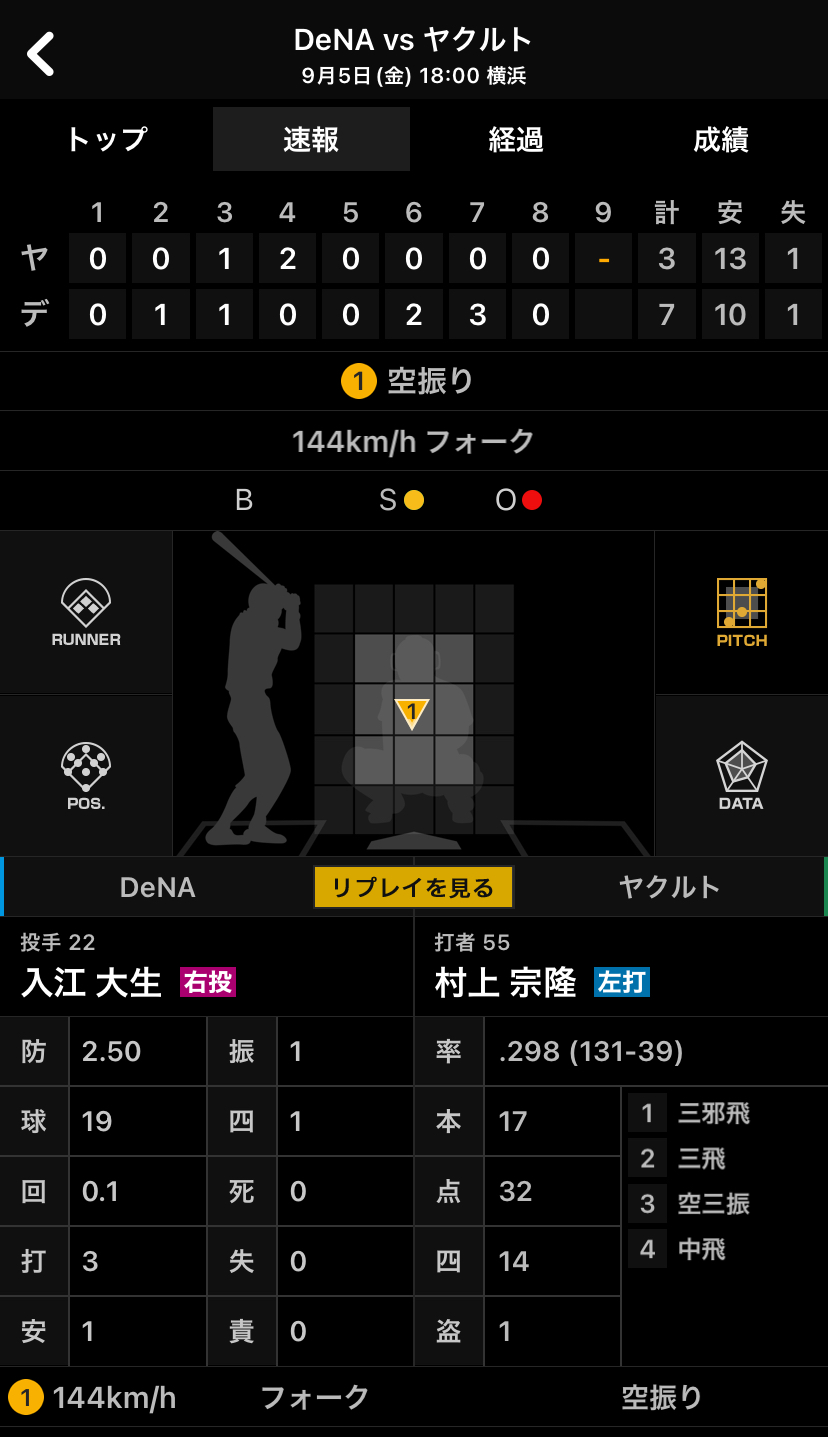Image resolution: width=828 pixels, height=1437 pixels.
Task: Open pitcher 入江 大生's profile
Action: click(92, 982)
